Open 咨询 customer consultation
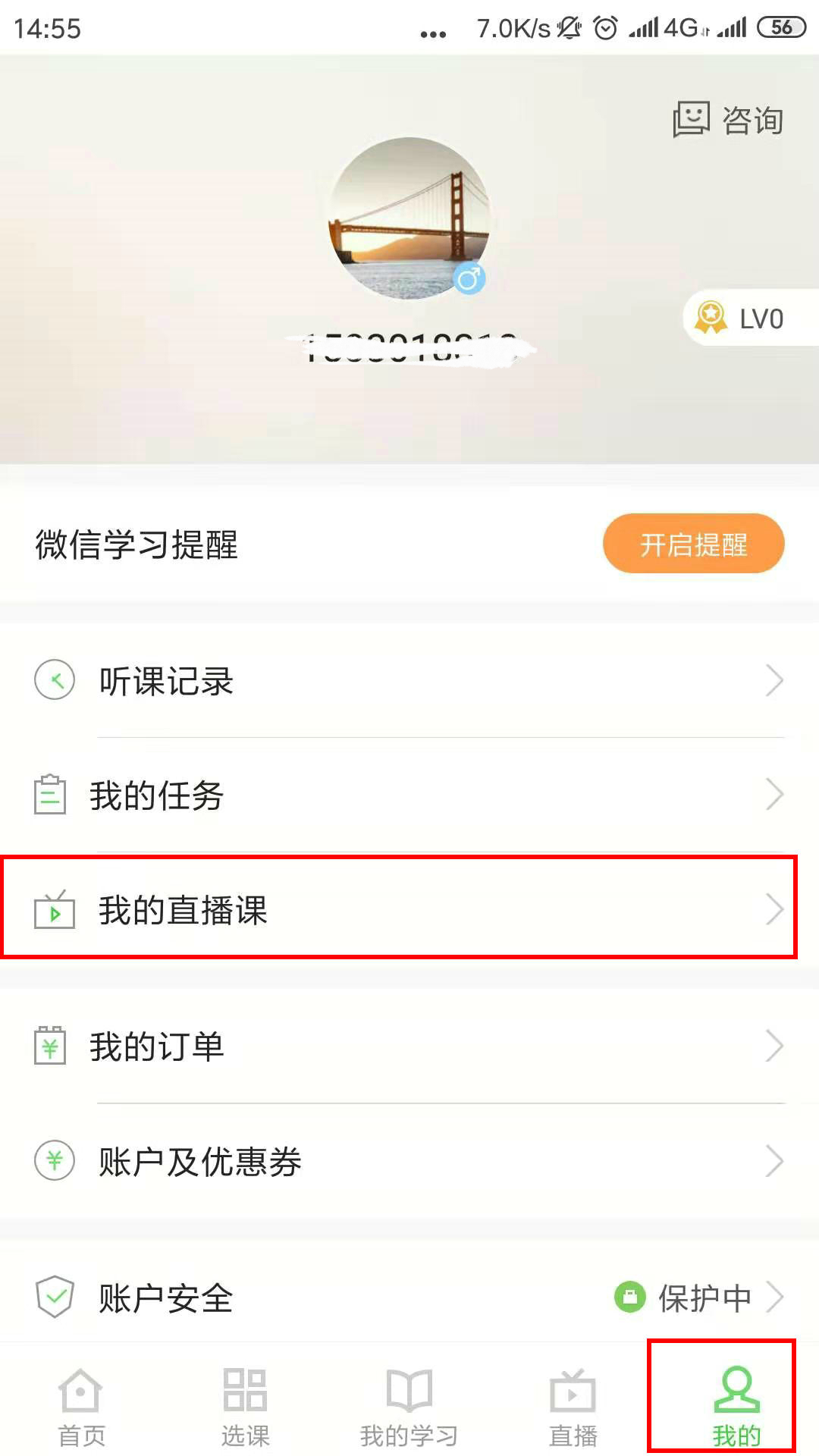The width and height of the screenshot is (819, 1456). point(729,120)
